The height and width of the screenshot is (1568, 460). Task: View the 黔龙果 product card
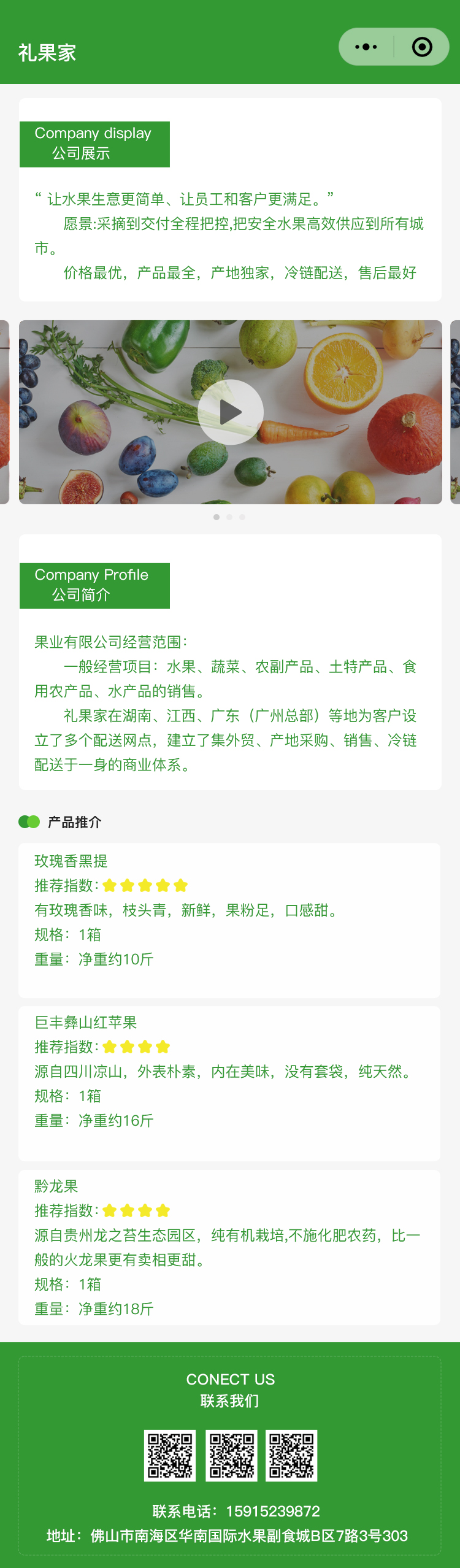click(229, 1247)
